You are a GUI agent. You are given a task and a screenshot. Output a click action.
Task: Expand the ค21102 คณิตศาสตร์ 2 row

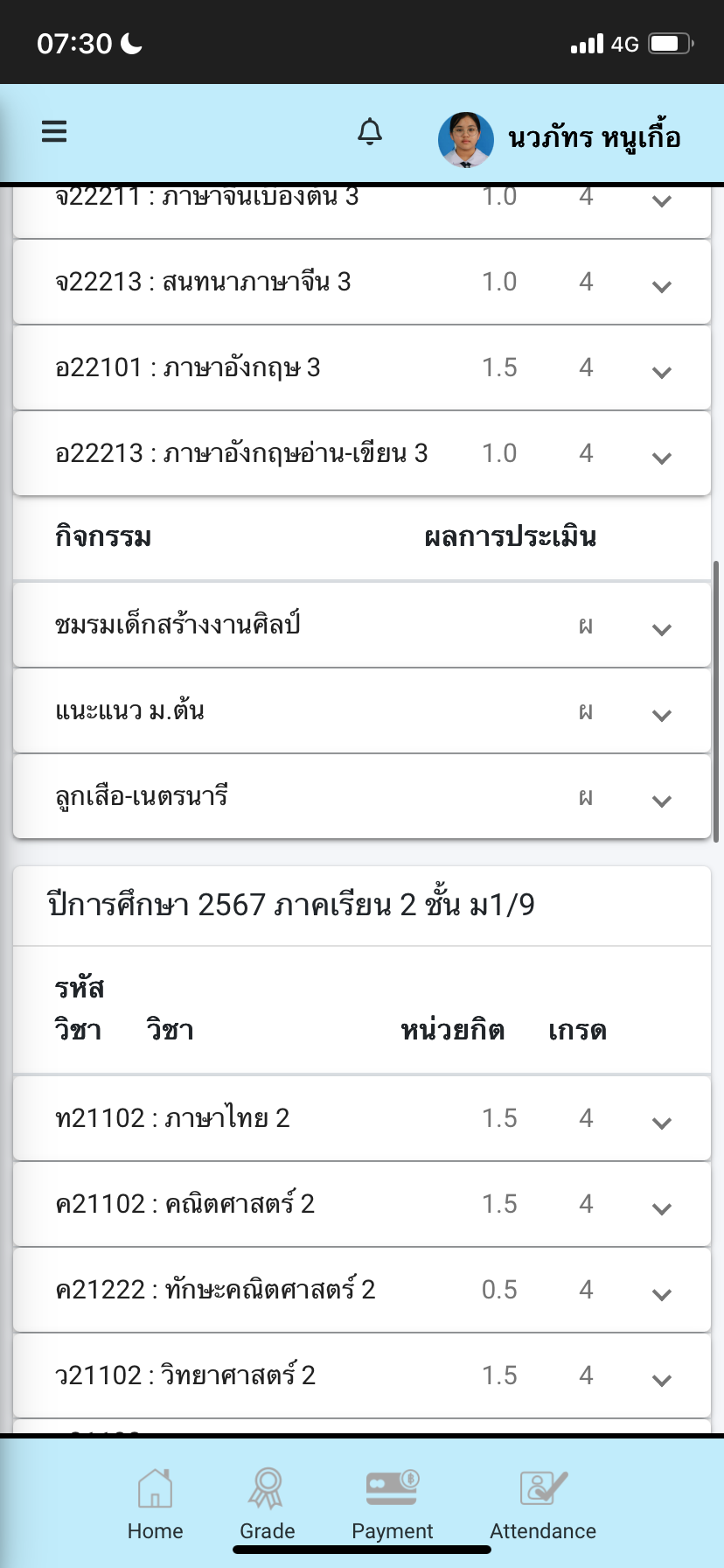[x=662, y=1208]
